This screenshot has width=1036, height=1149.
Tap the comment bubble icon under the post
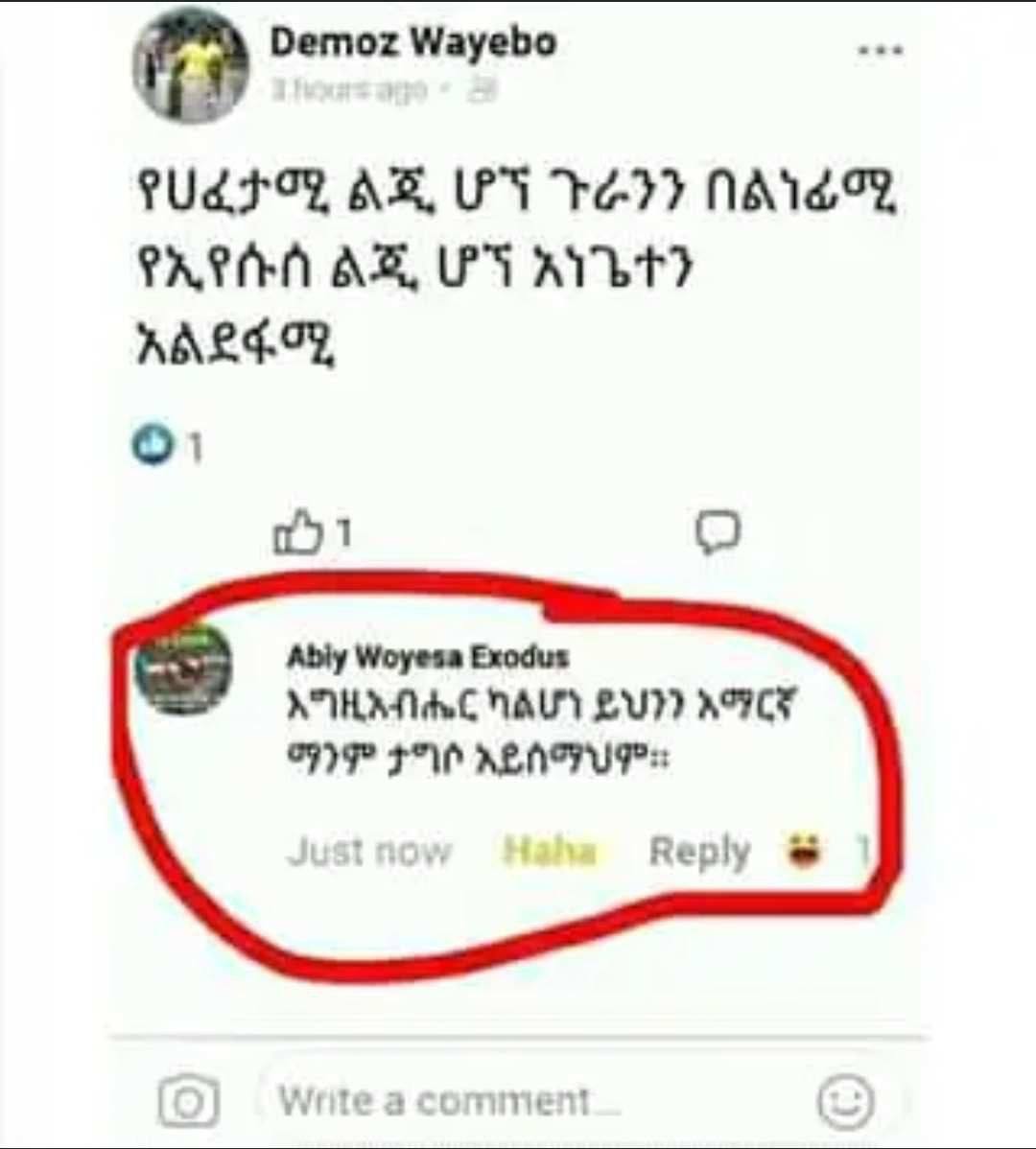[x=718, y=532]
